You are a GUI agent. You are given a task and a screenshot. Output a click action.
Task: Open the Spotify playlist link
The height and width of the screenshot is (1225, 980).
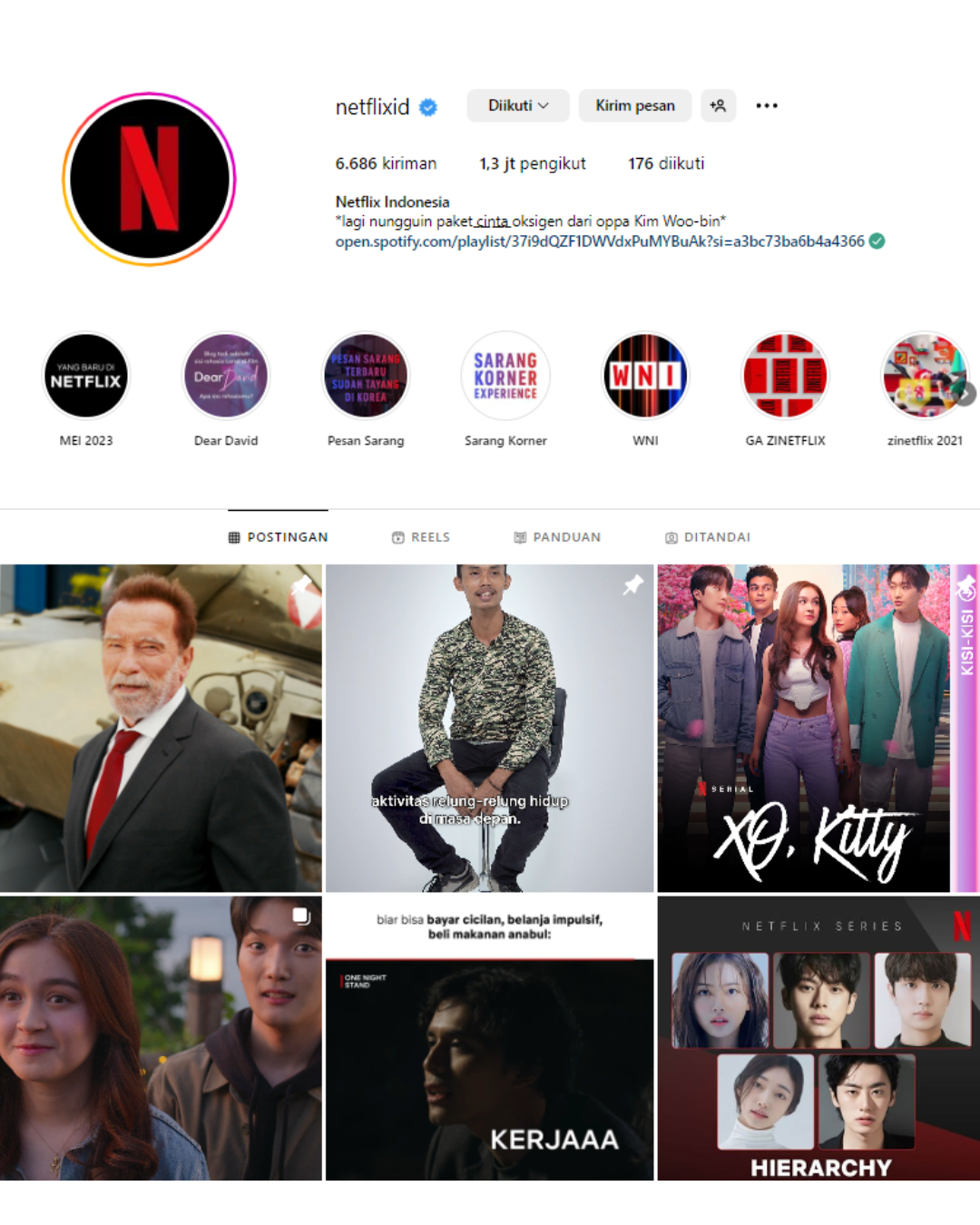pos(599,241)
